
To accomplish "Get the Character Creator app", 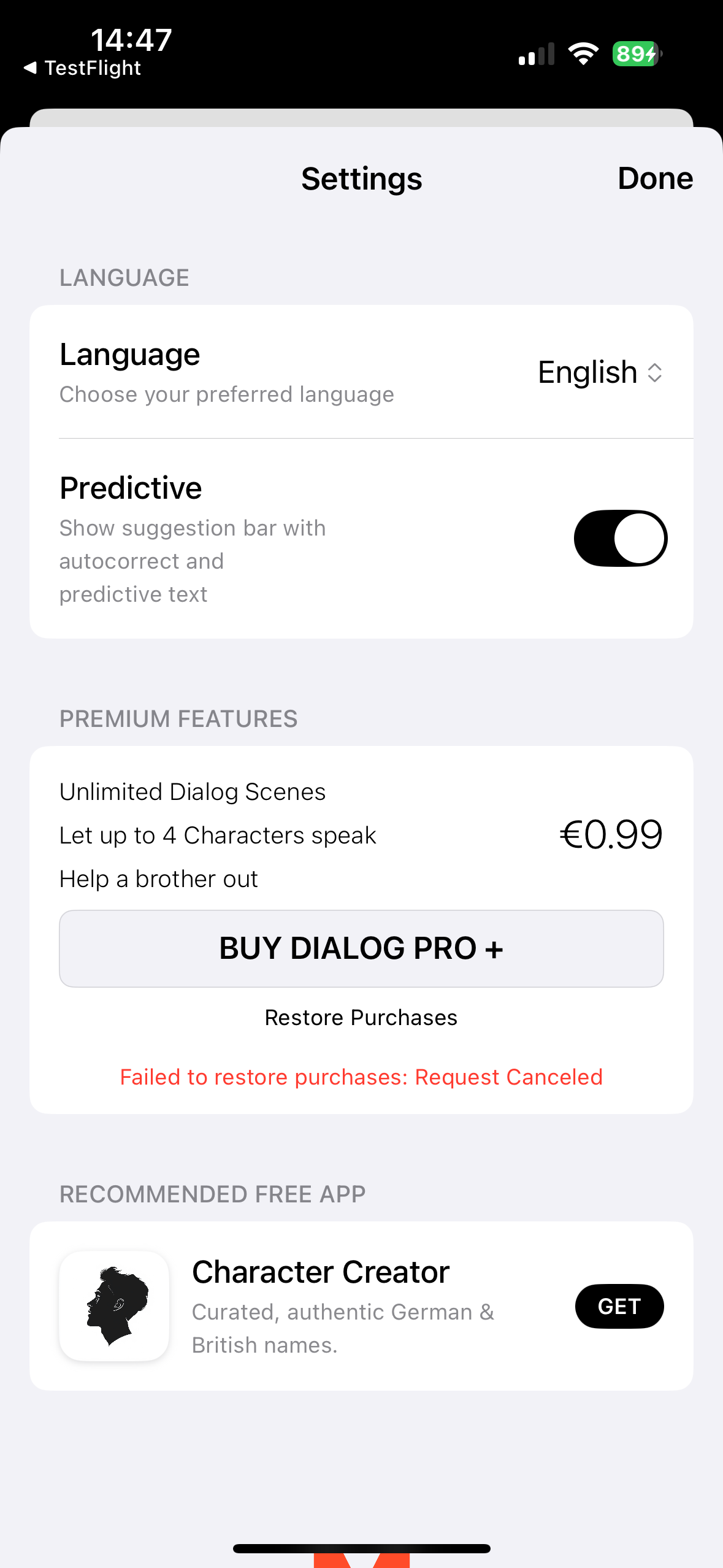I will click(619, 1306).
